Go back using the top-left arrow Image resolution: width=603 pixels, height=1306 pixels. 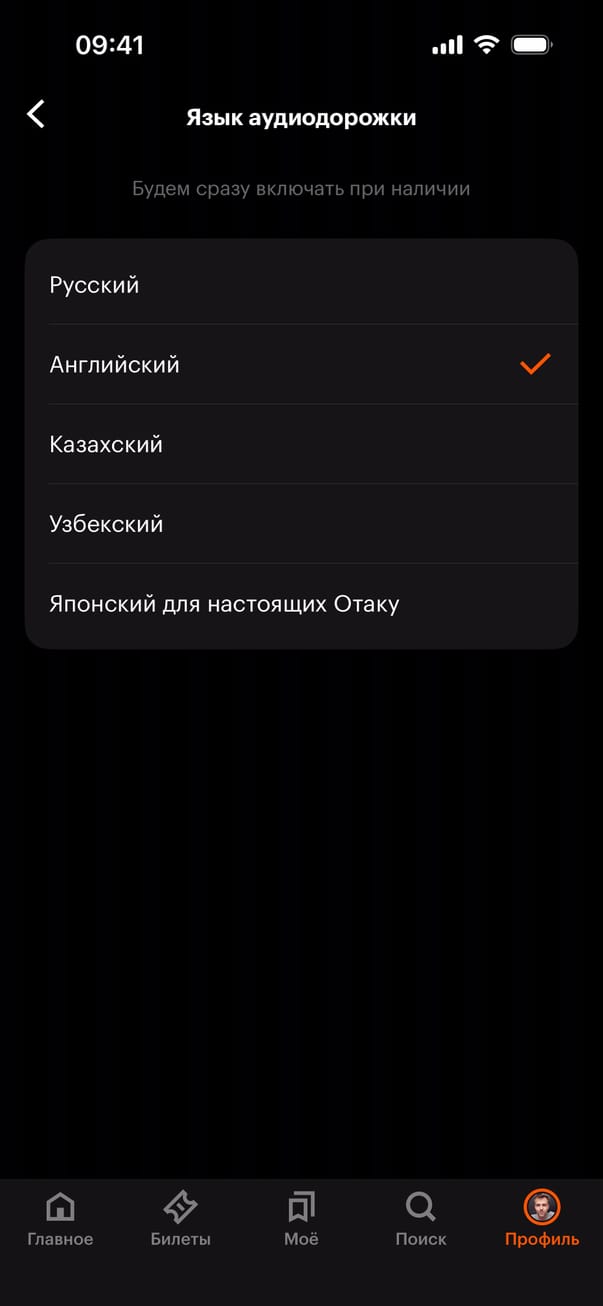(x=36, y=114)
